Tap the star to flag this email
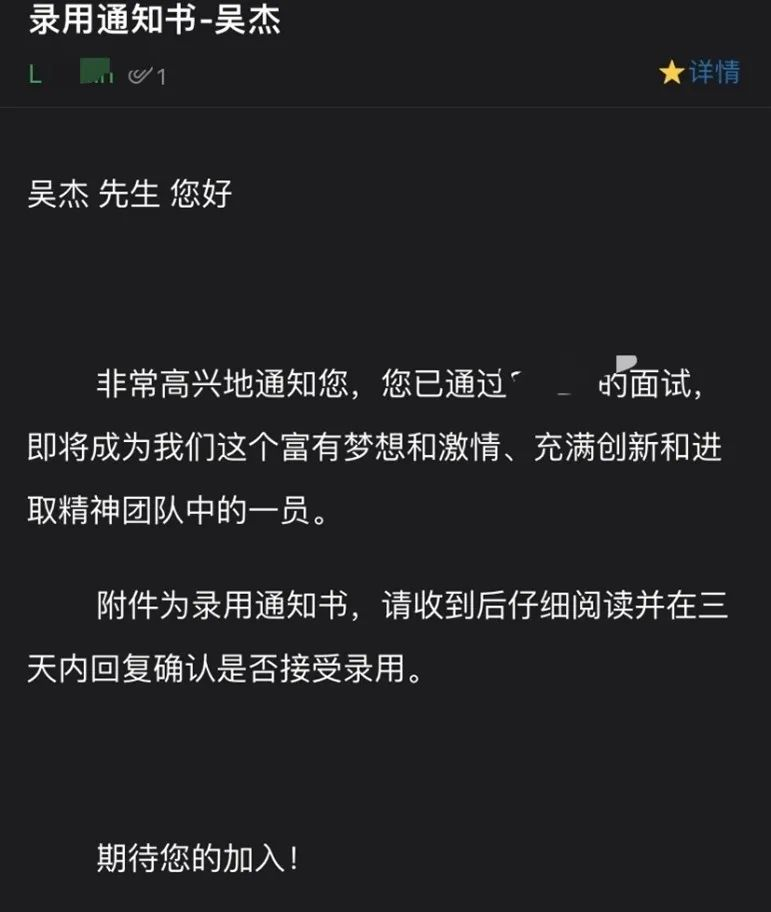This screenshot has height=912, width=771. click(x=671, y=73)
